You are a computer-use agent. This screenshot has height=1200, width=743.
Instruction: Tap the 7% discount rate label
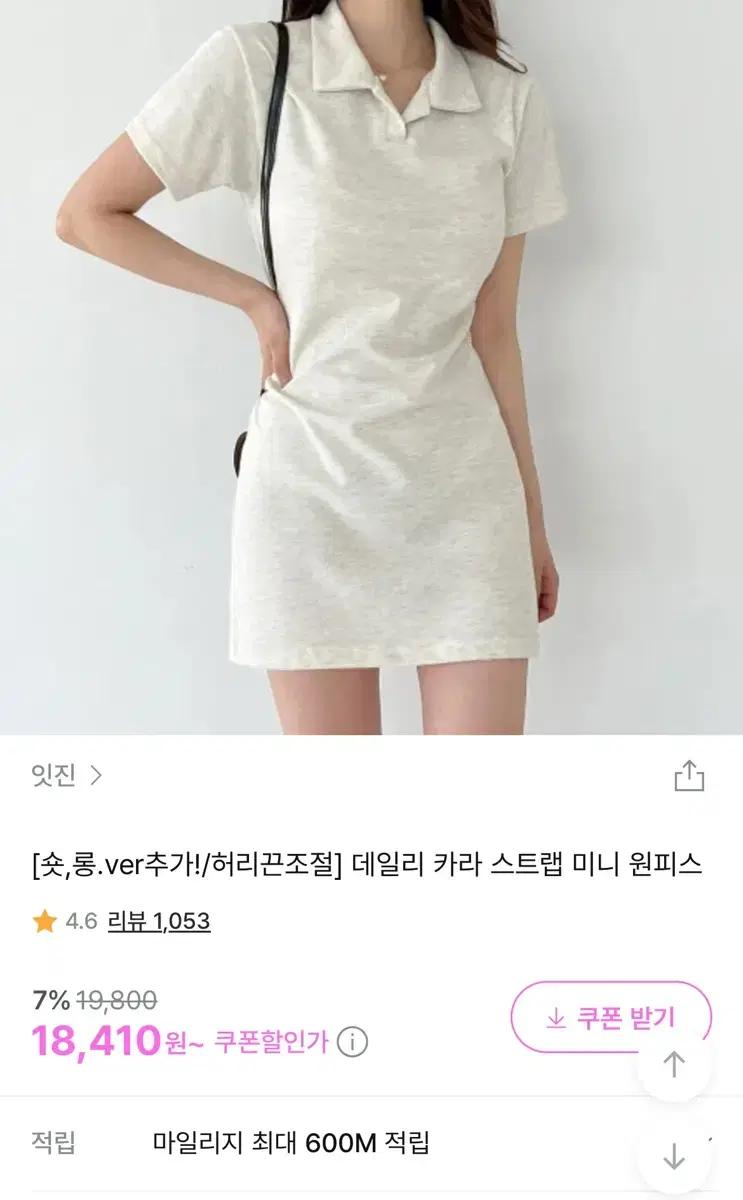[x=48, y=999]
